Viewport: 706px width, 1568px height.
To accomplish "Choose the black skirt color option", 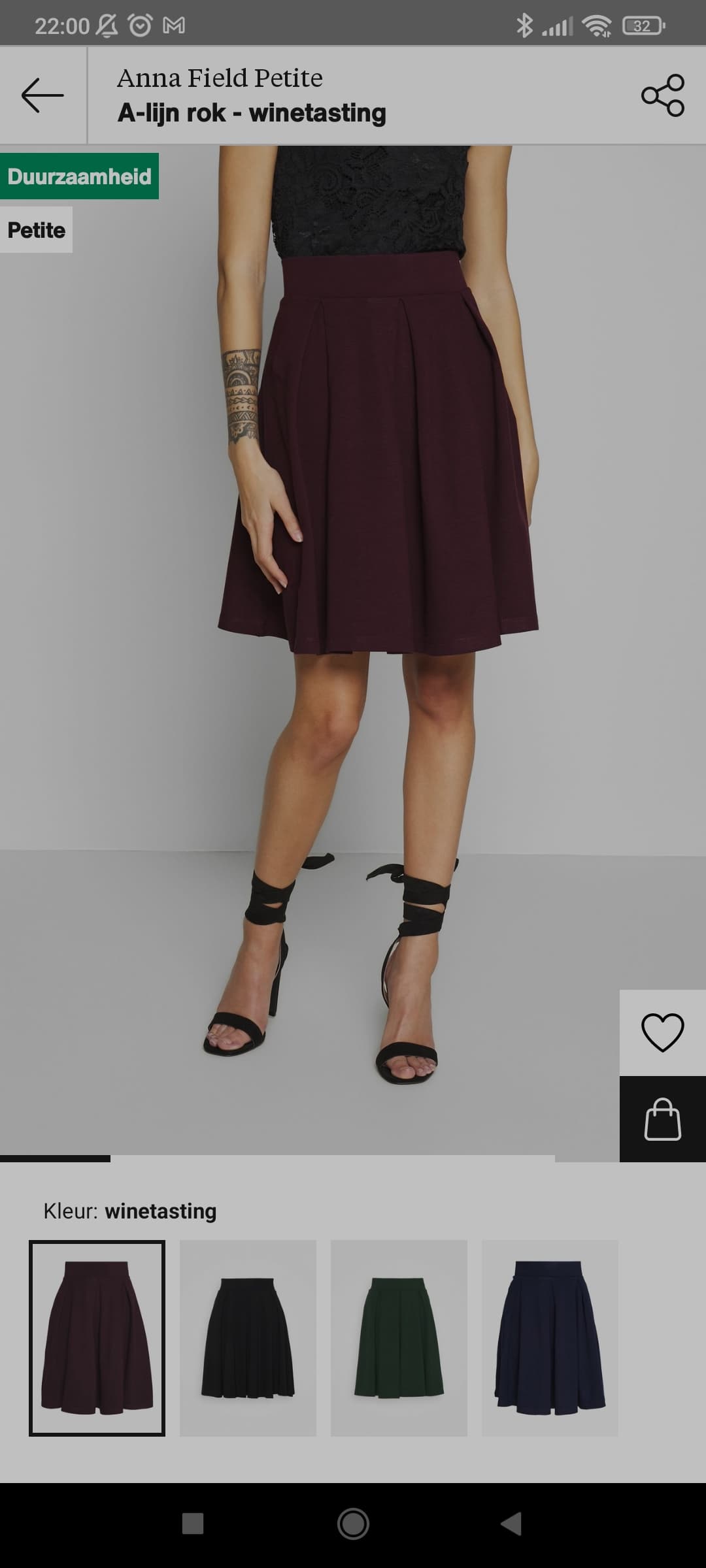I will pos(248,1338).
